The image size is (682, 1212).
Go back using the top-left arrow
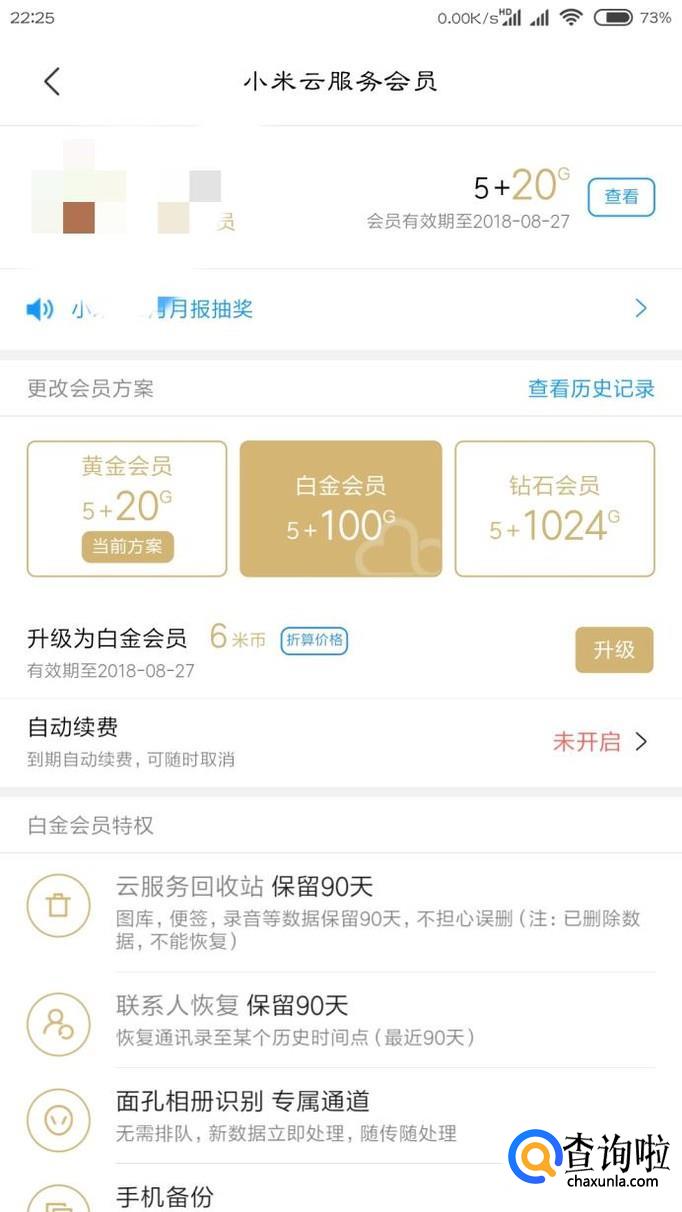tap(52, 81)
